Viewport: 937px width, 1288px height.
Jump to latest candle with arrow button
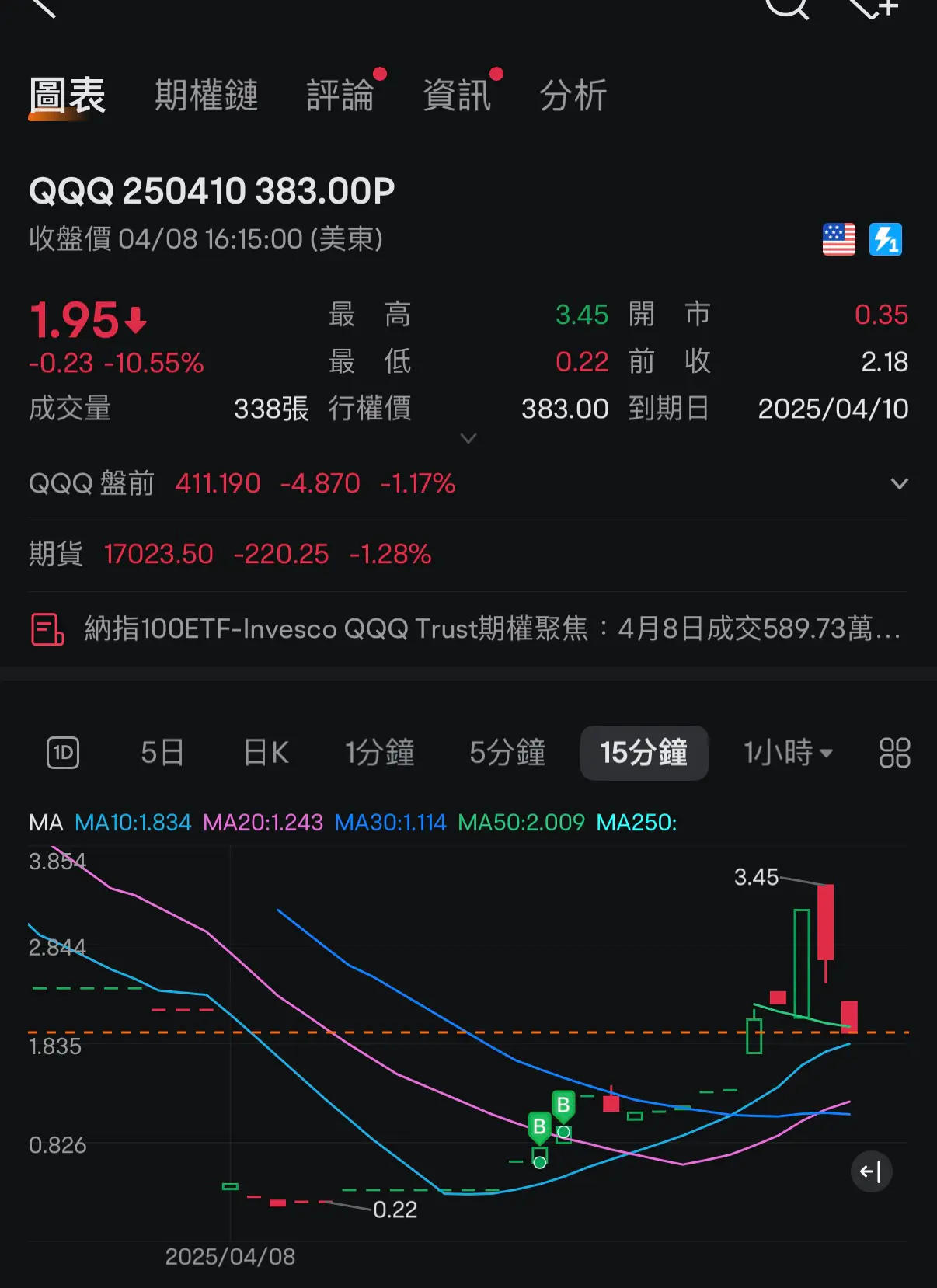click(x=871, y=1171)
